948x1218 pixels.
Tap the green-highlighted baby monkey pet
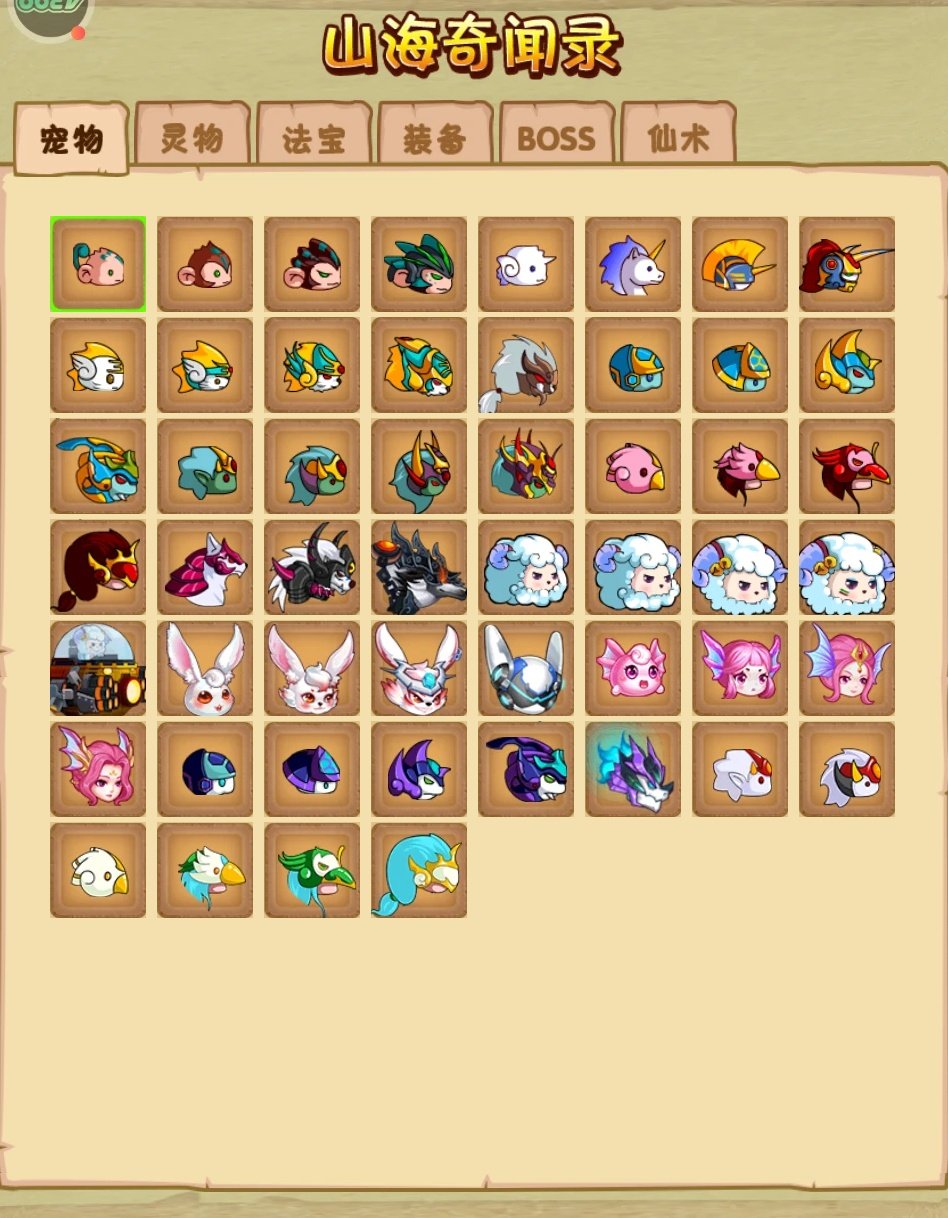(x=98, y=265)
